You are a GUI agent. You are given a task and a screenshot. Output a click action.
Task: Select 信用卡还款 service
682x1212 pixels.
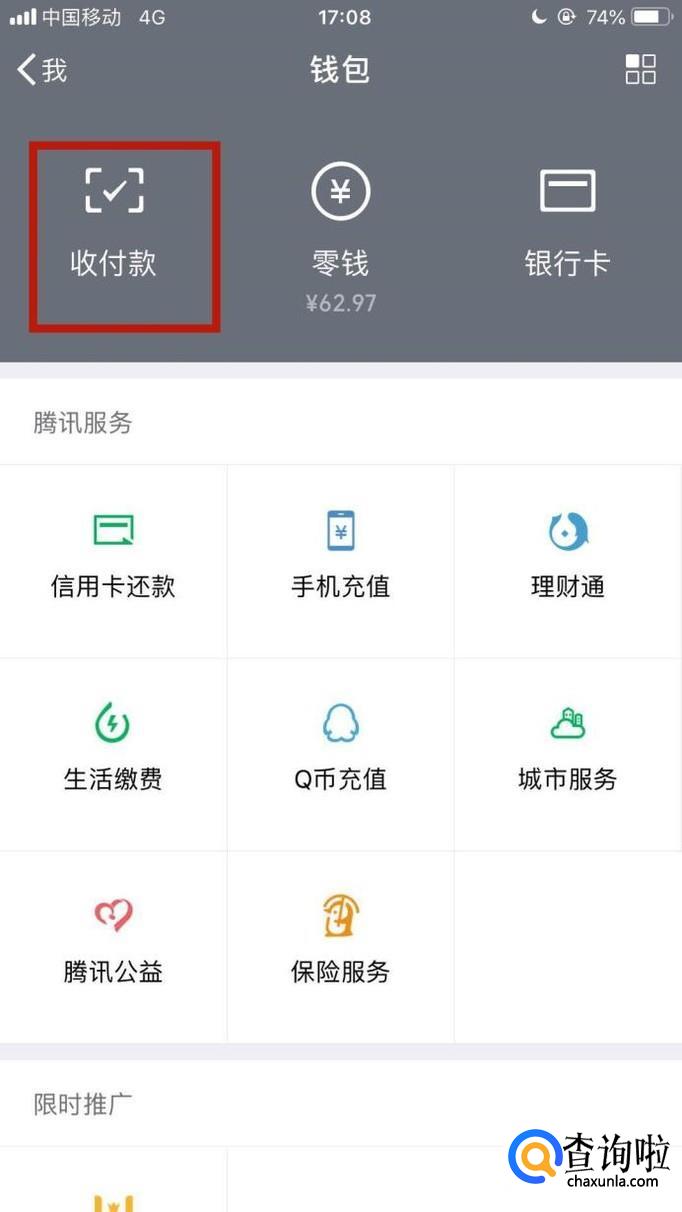(113, 560)
